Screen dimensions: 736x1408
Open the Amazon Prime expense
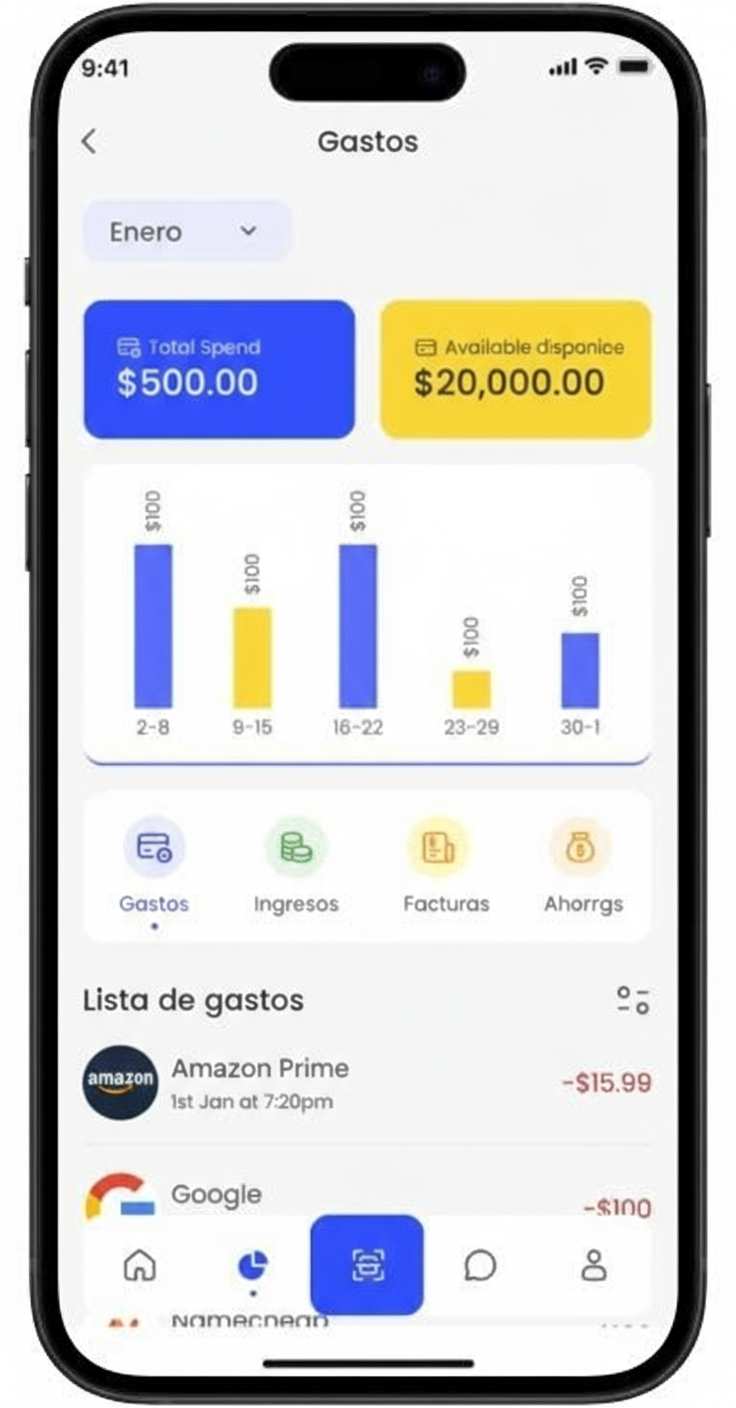coord(365,1083)
